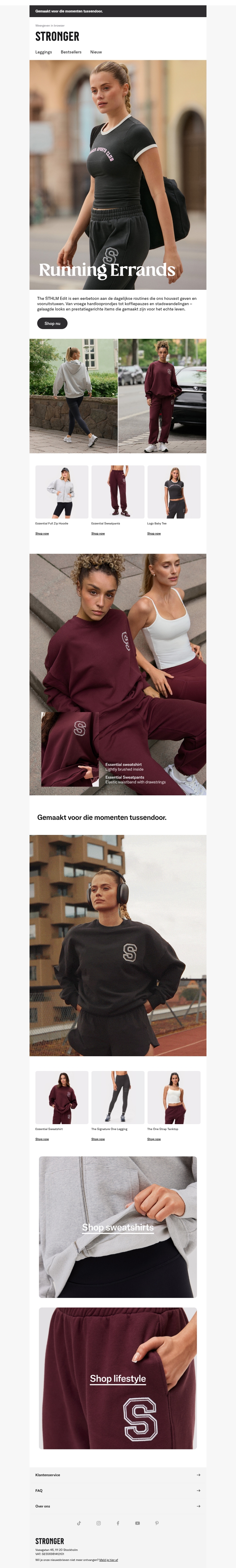The image size is (236, 1568).
Task: Shop now under The One Strap Tanktop
Action: tap(154, 1139)
